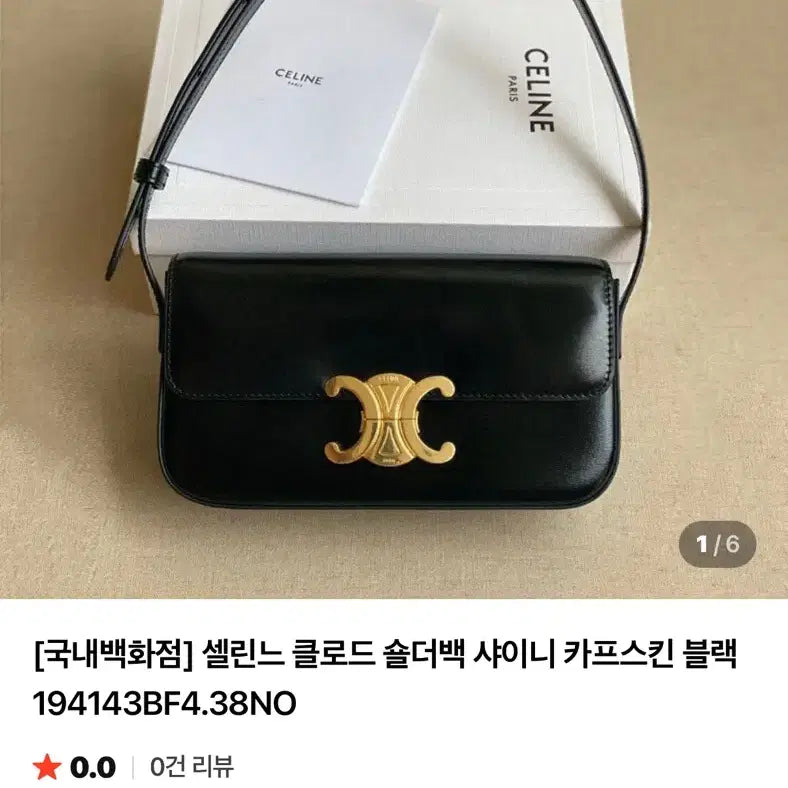Open the 0건 리뷰 reviews section
Viewport: 788px width, 788px height.
[192, 767]
